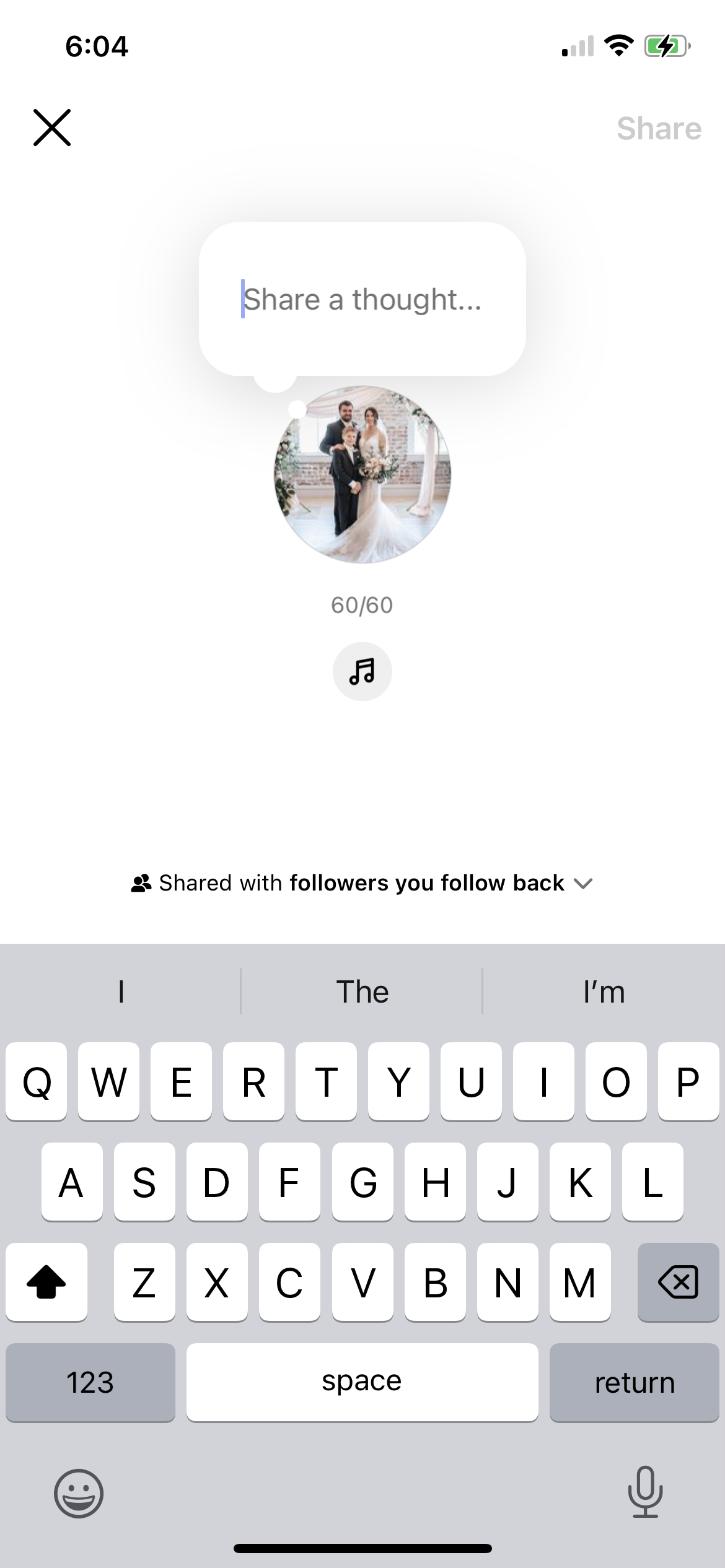Add music to the note

pos(362,671)
